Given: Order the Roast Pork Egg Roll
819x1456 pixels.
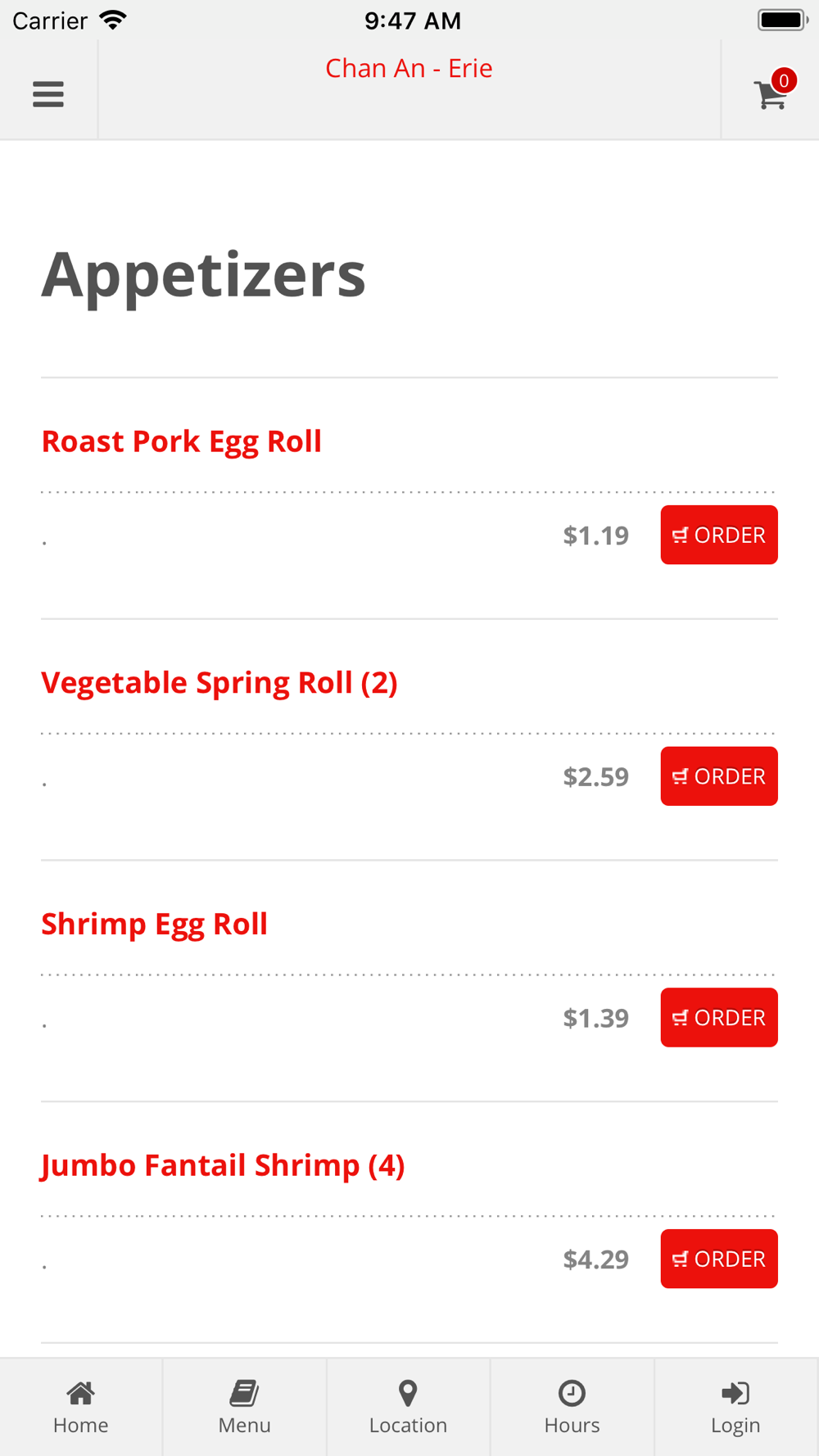Looking at the screenshot, I should pyautogui.click(x=718, y=535).
